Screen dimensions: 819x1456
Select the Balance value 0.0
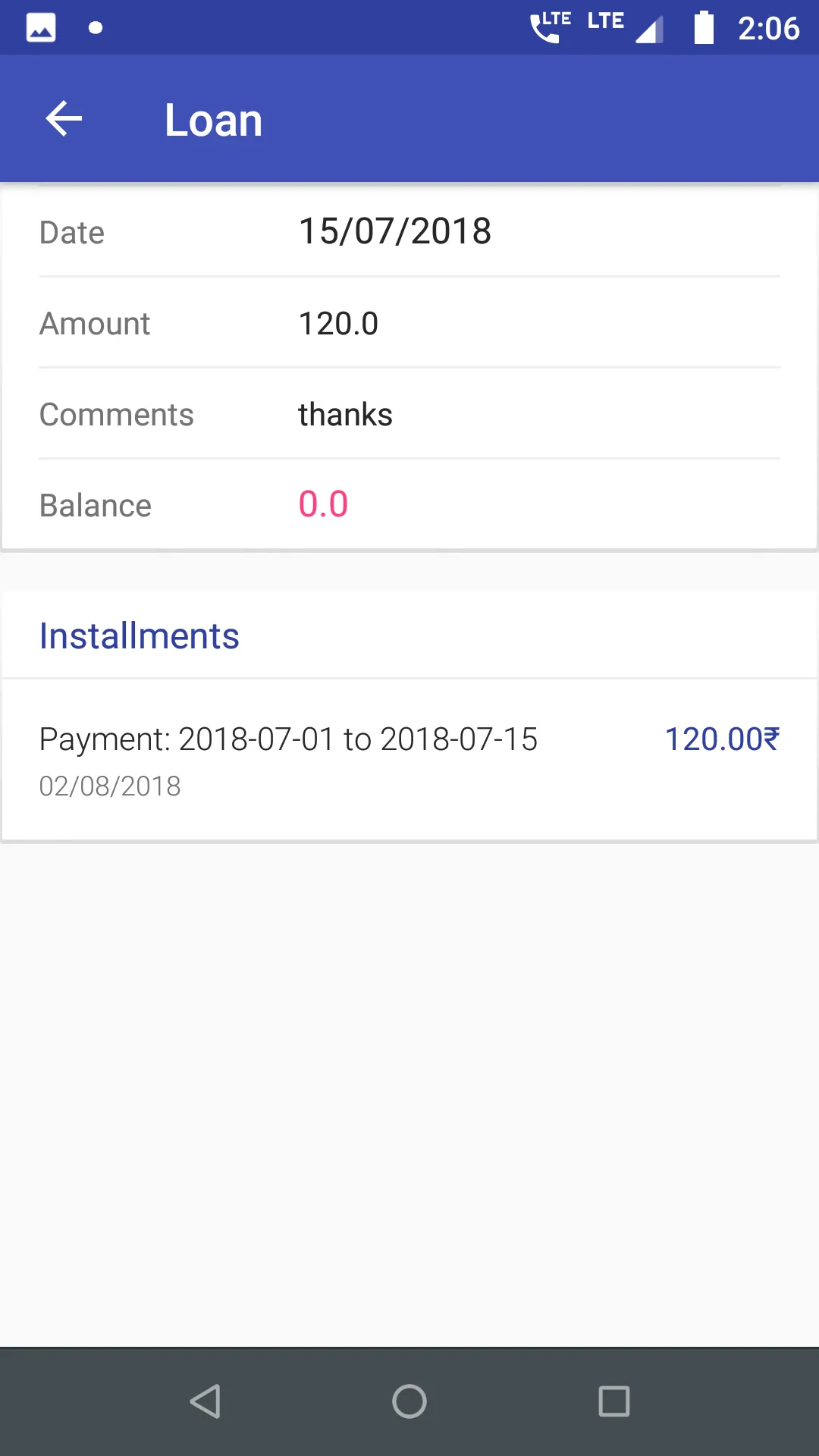pos(323,504)
